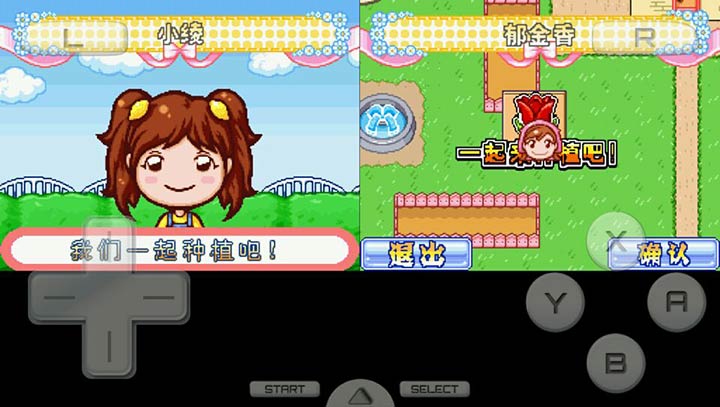Tap the D-pad control
The width and height of the screenshot is (720, 407).
click(109, 298)
